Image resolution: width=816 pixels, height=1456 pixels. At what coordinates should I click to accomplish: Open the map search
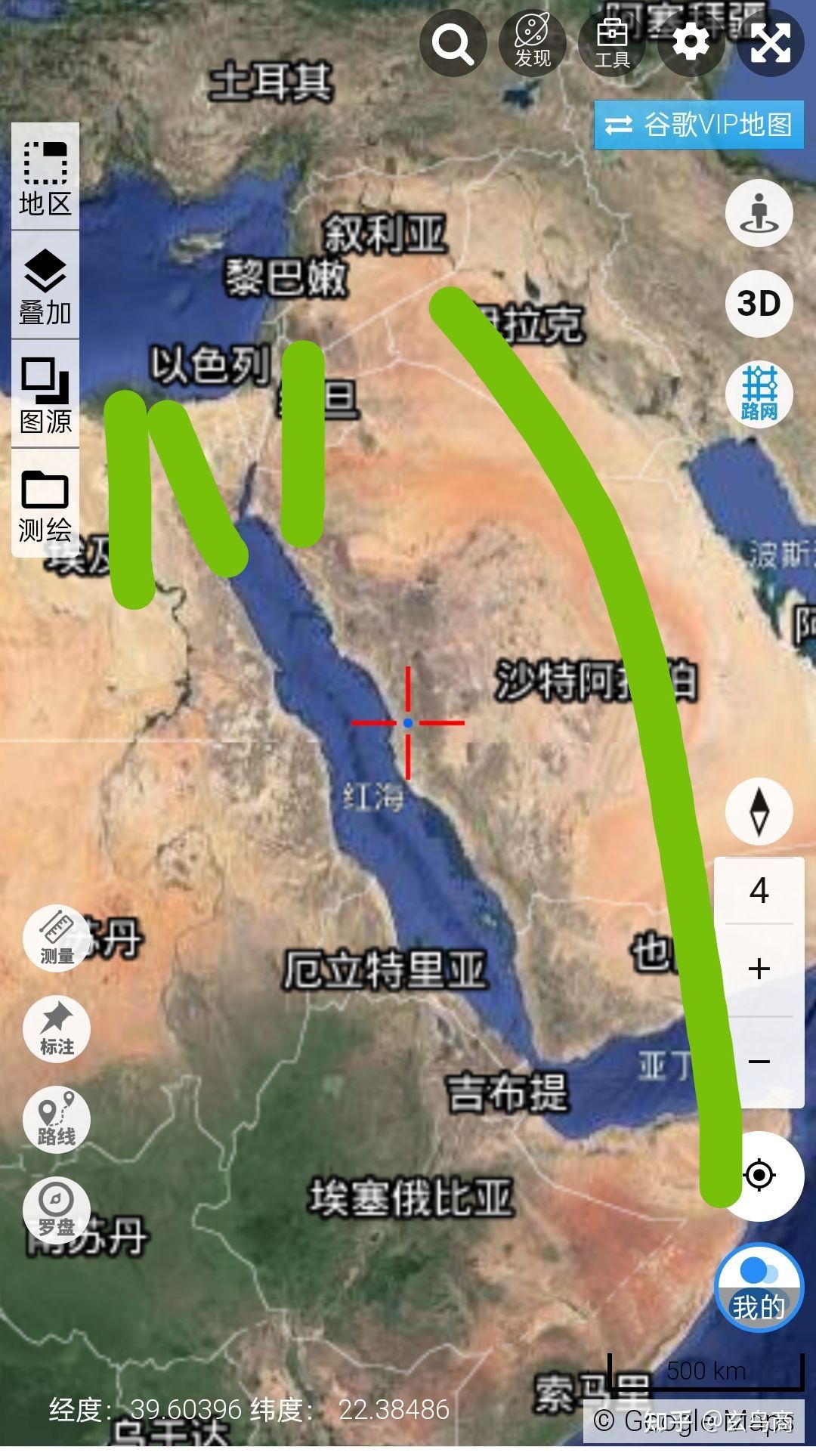[x=453, y=44]
